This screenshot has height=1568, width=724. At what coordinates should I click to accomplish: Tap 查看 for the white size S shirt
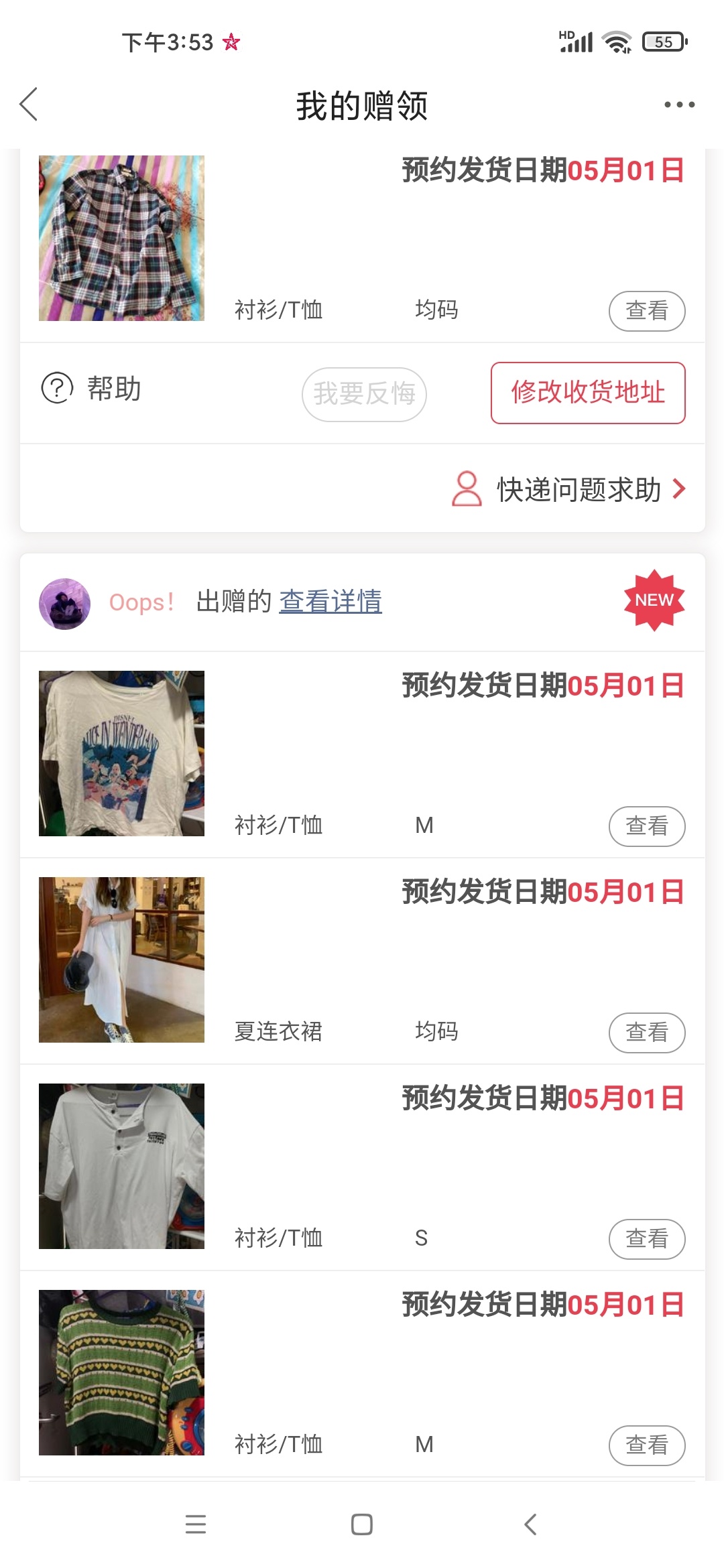pyautogui.click(x=647, y=1239)
